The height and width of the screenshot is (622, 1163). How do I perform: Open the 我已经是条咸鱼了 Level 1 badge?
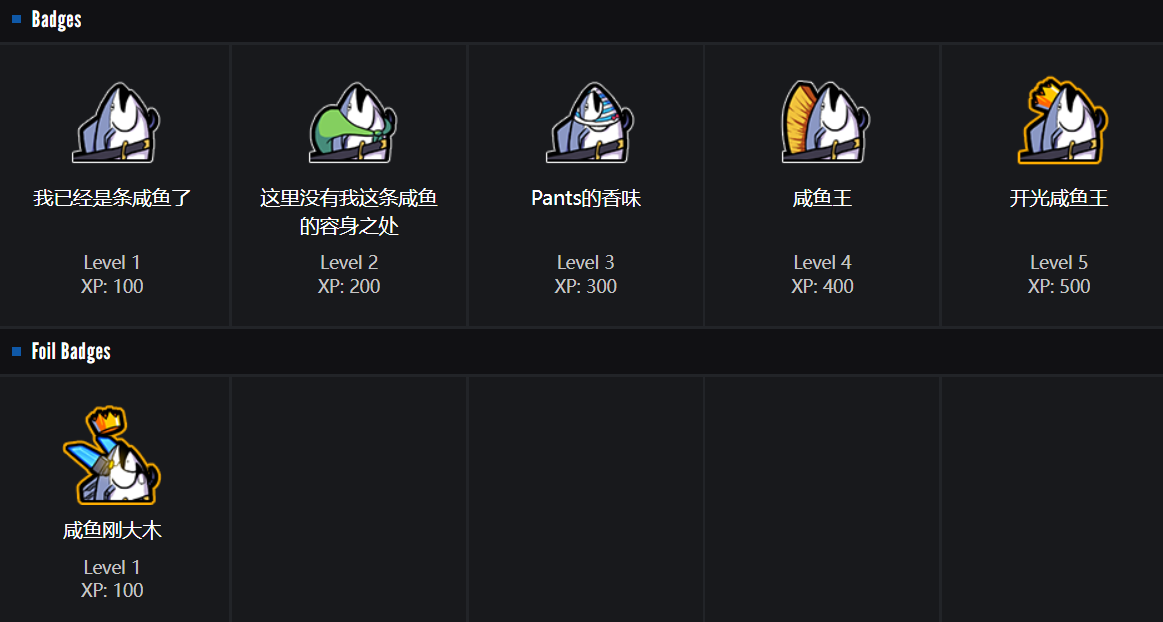click(113, 125)
